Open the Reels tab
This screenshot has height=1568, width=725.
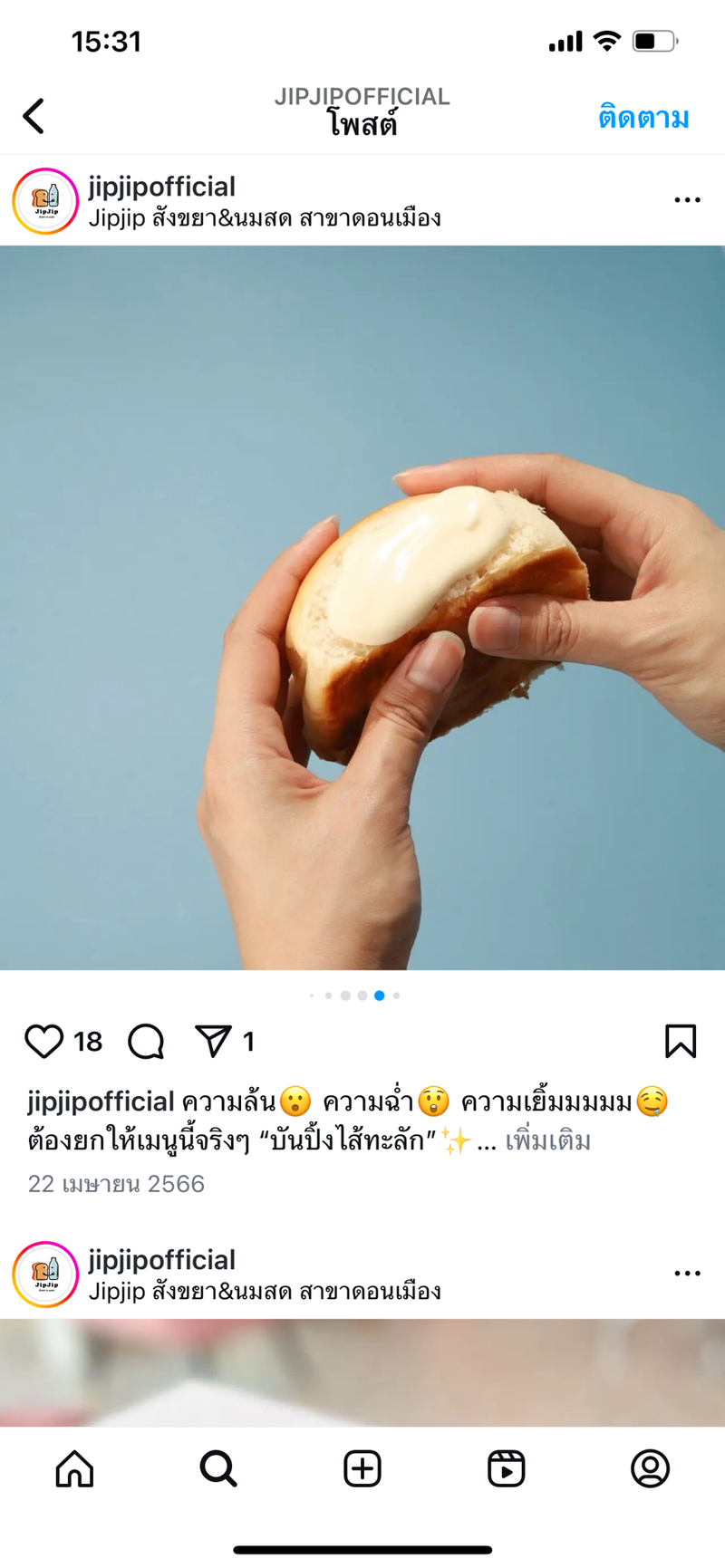pyautogui.click(x=506, y=1468)
